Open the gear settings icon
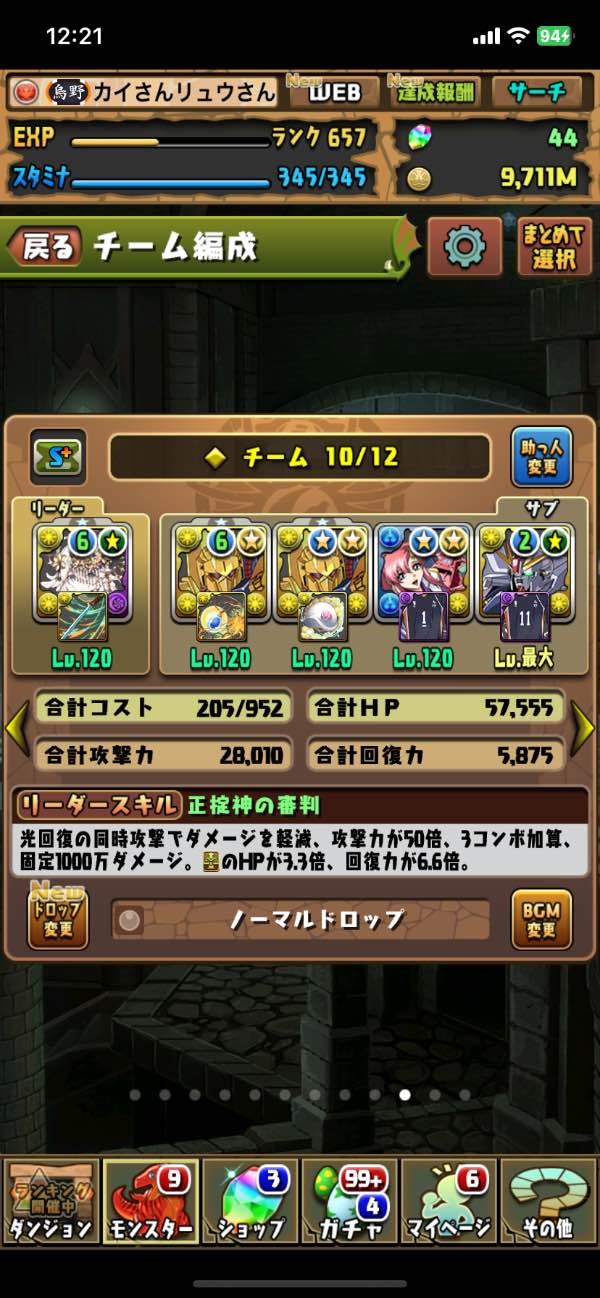Viewport: 600px width, 1298px height. click(x=464, y=246)
